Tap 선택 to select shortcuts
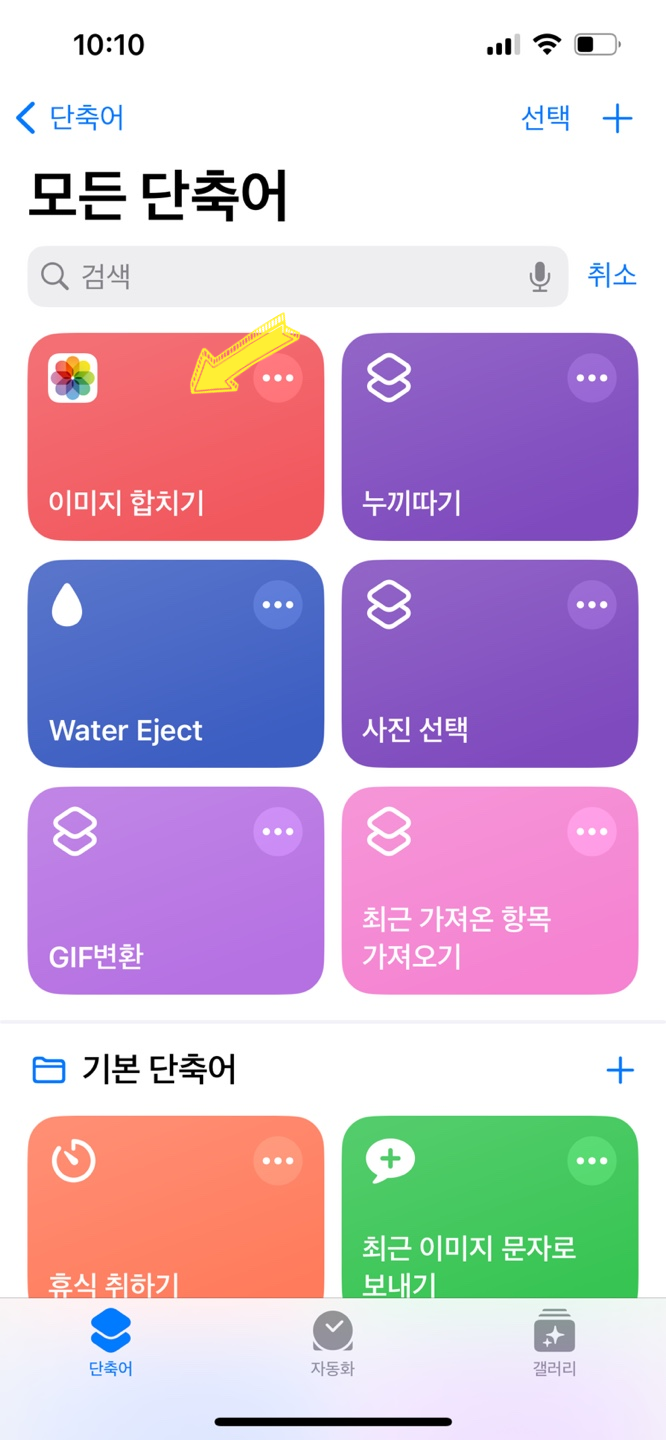This screenshot has width=666, height=1440. (x=546, y=118)
